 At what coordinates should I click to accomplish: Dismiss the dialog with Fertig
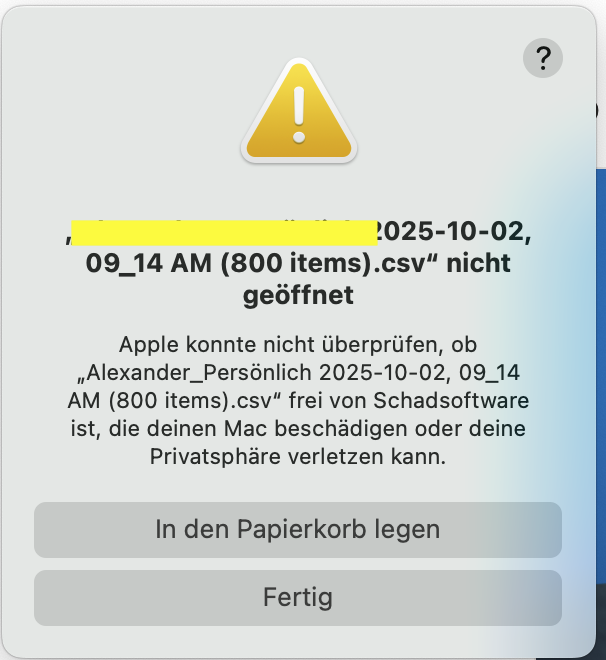(x=298, y=598)
